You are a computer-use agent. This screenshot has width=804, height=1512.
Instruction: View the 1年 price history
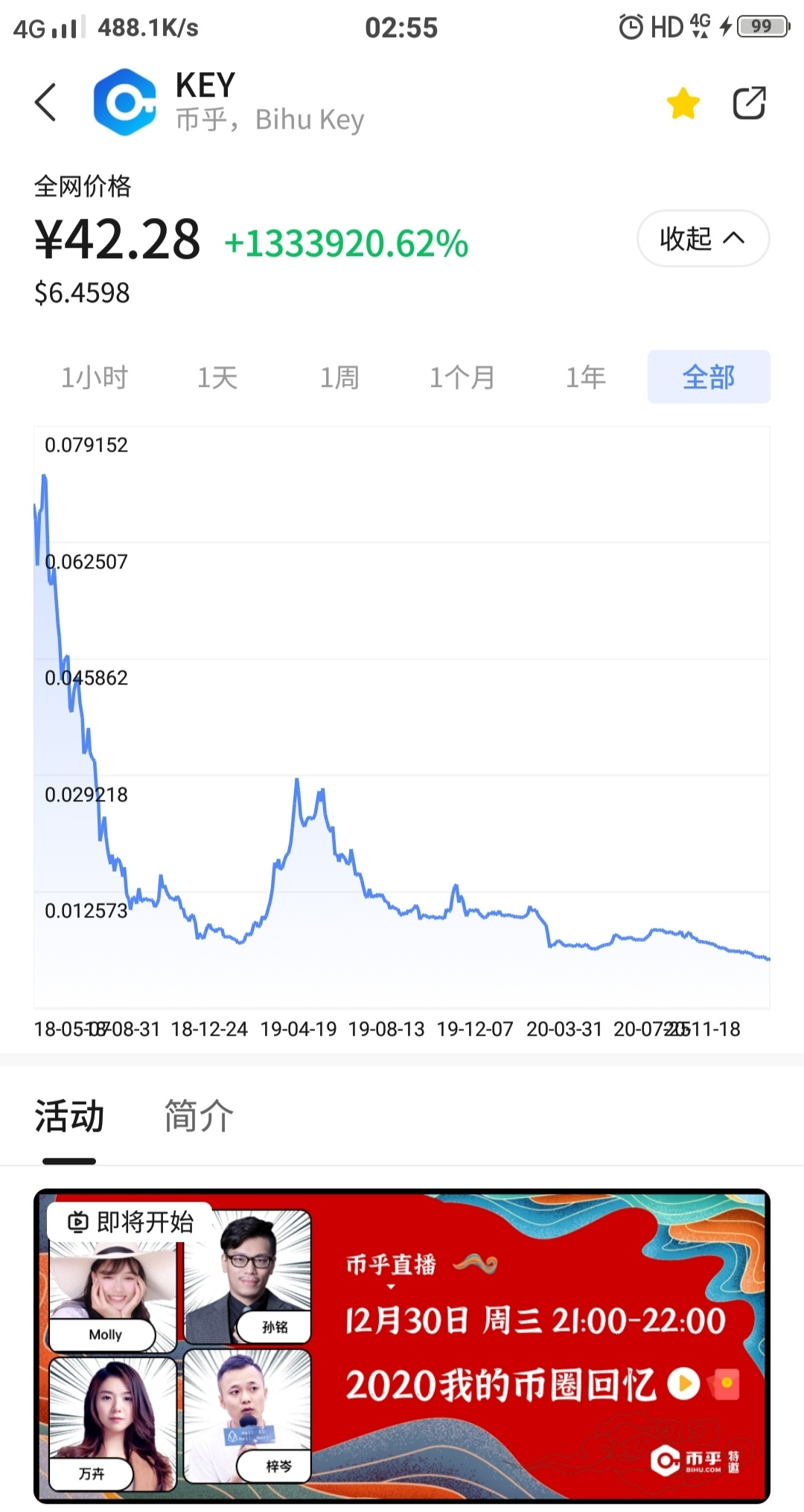pos(586,377)
